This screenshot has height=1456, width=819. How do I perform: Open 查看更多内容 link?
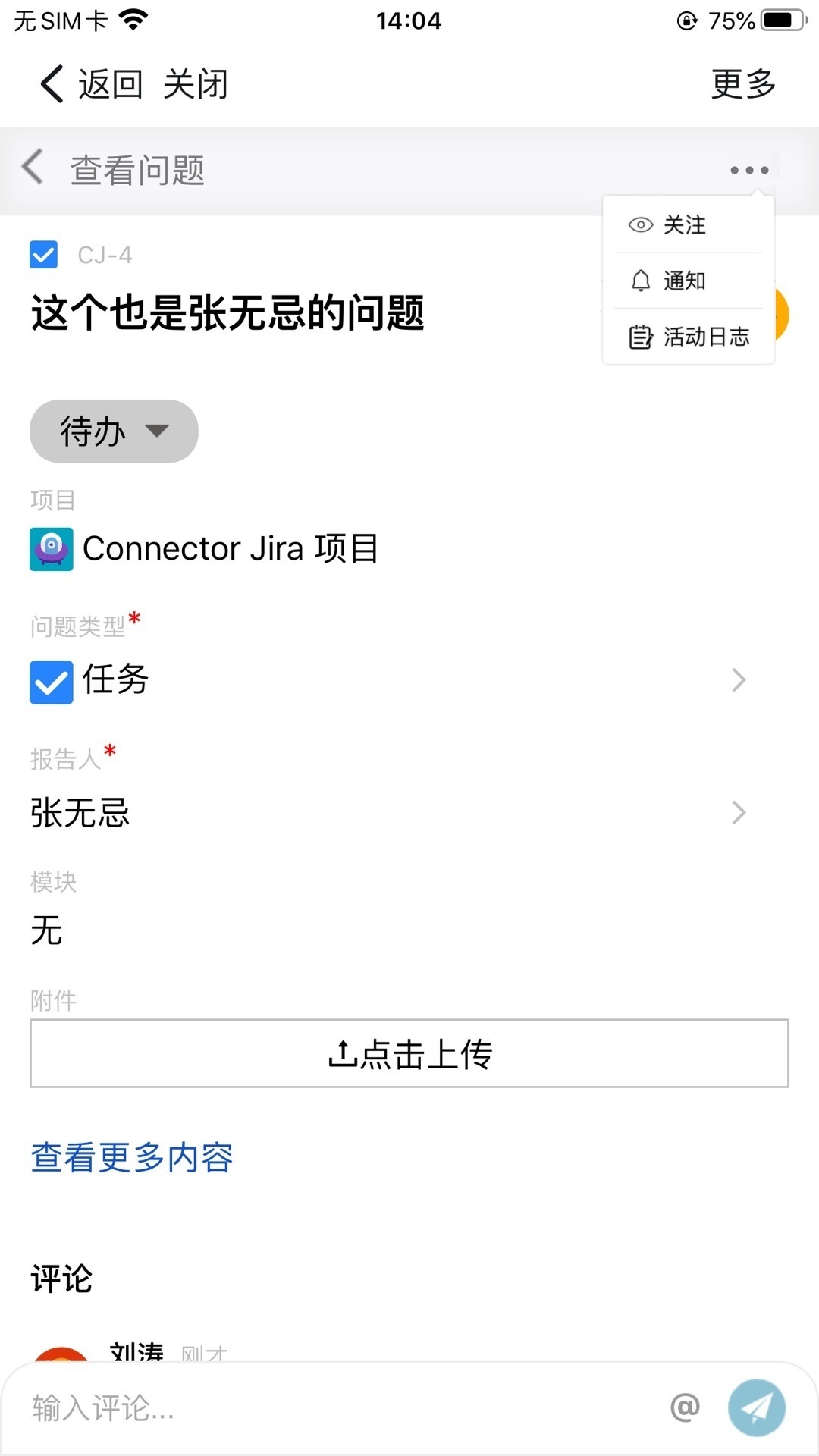pyautogui.click(x=132, y=1158)
